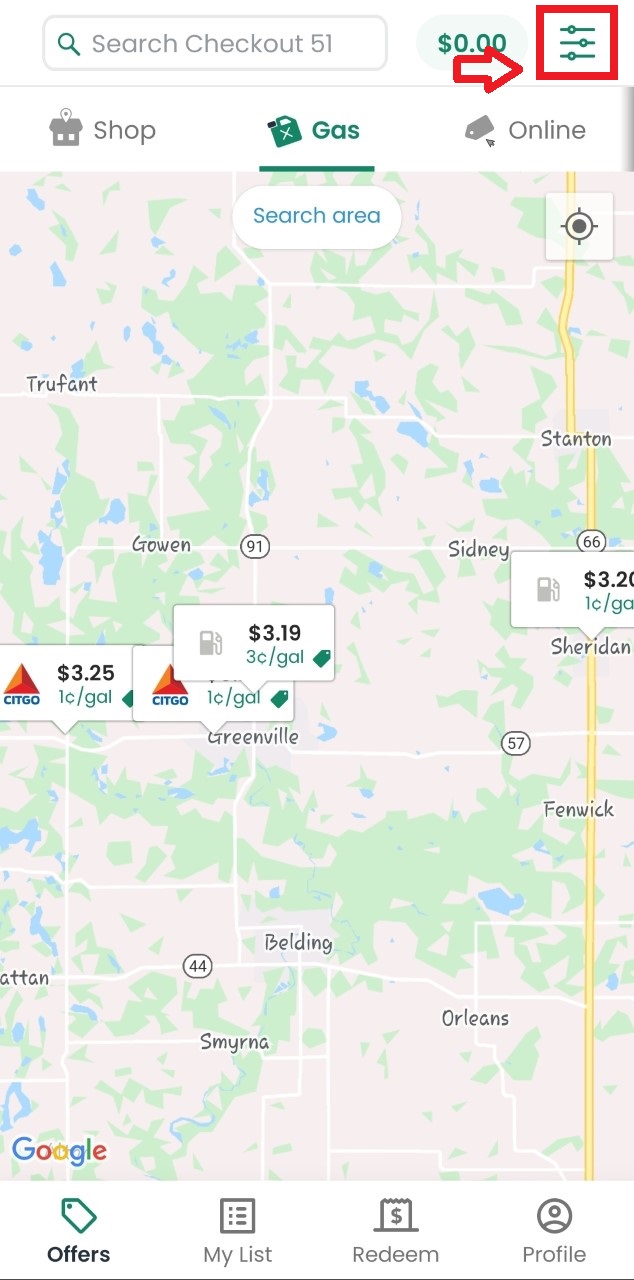Center map on my location
The image size is (634, 1280).
click(x=579, y=227)
